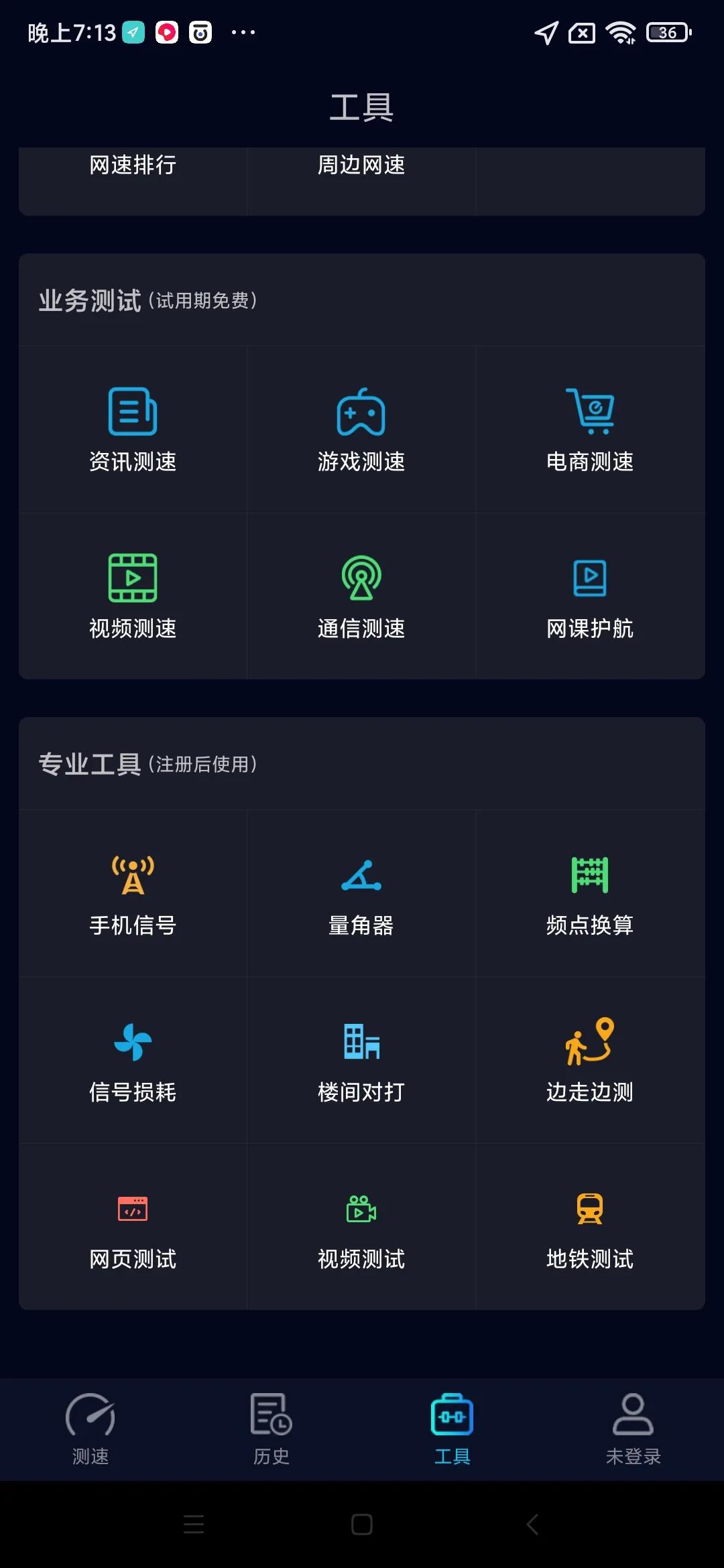
Task: Launch the 通信测速 communication test tool
Action: click(361, 595)
